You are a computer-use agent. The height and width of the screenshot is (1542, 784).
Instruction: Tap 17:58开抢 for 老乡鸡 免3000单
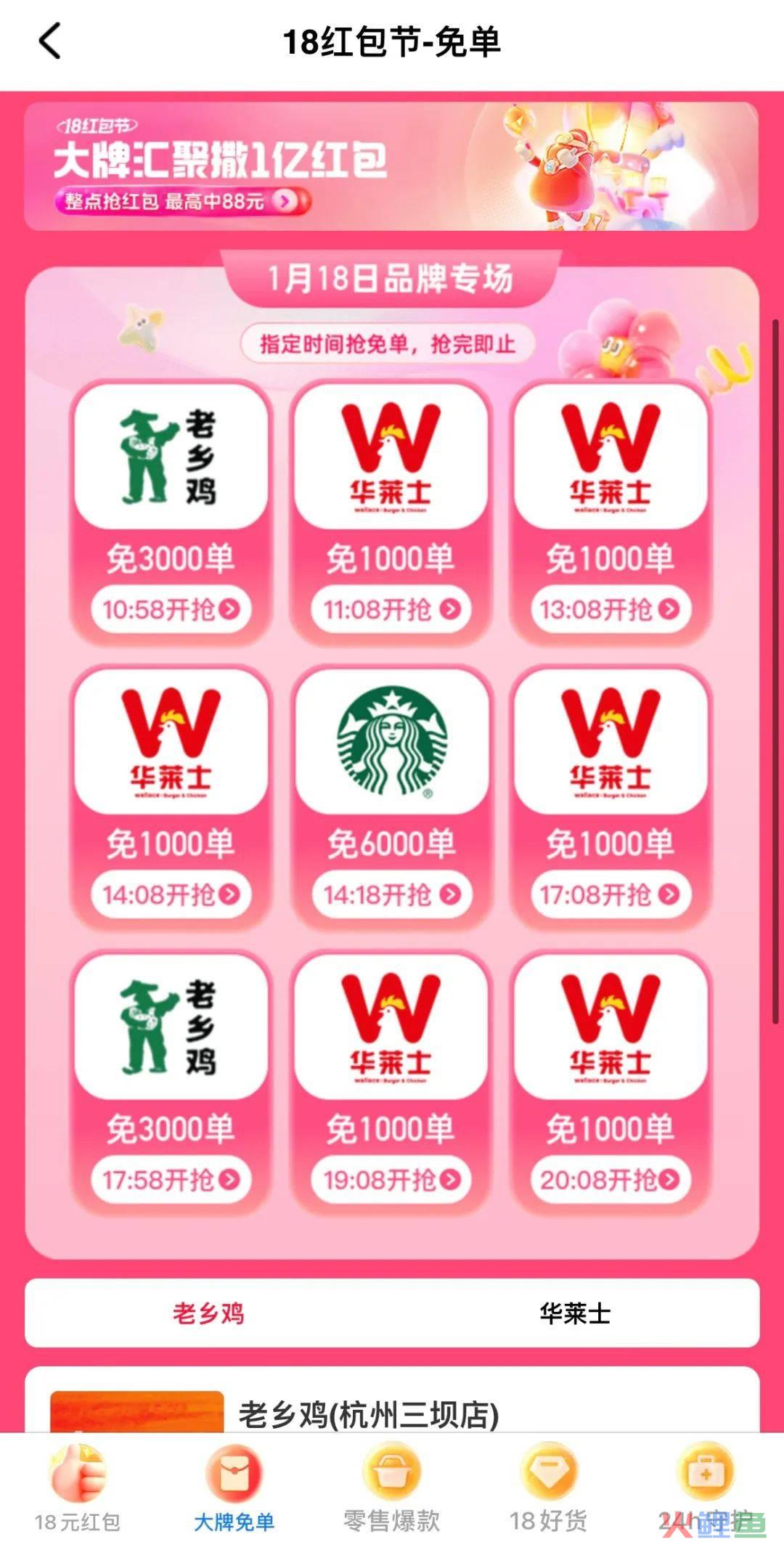[x=171, y=1180]
